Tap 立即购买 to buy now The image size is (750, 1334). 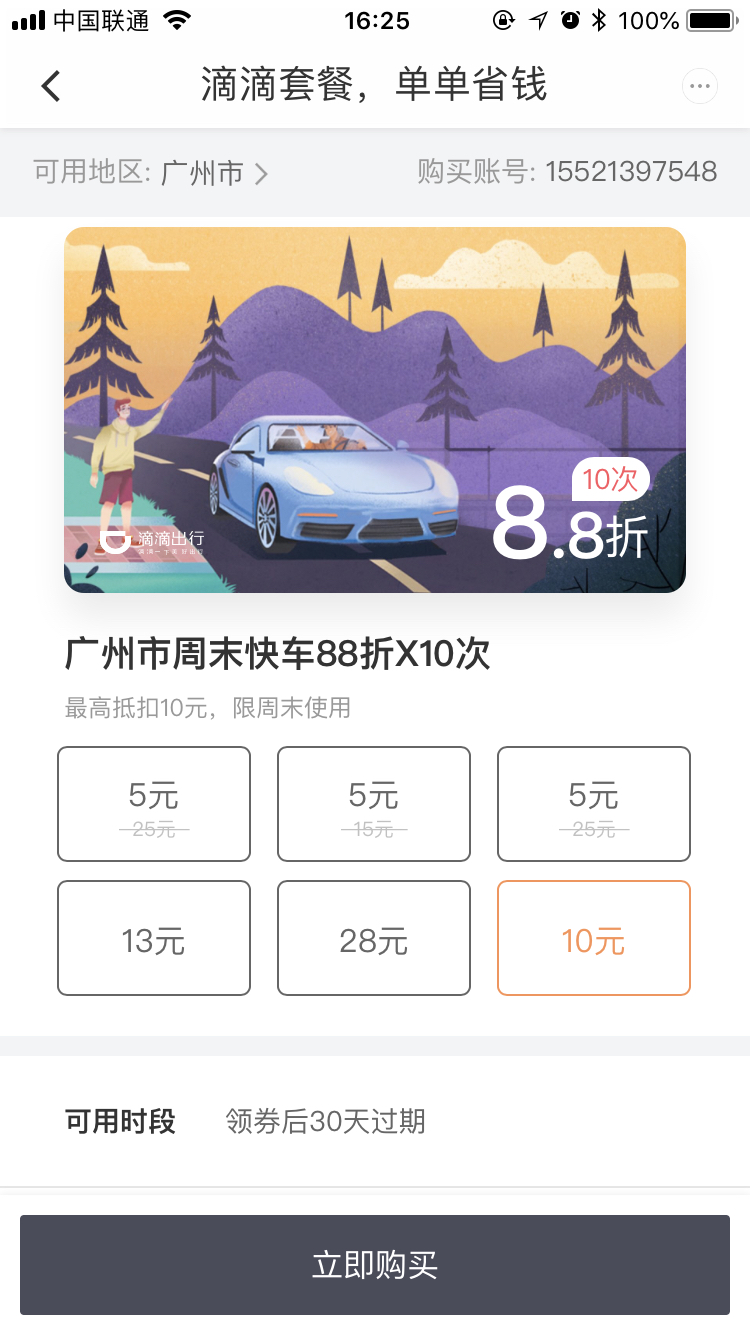click(x=375, y=1265)
